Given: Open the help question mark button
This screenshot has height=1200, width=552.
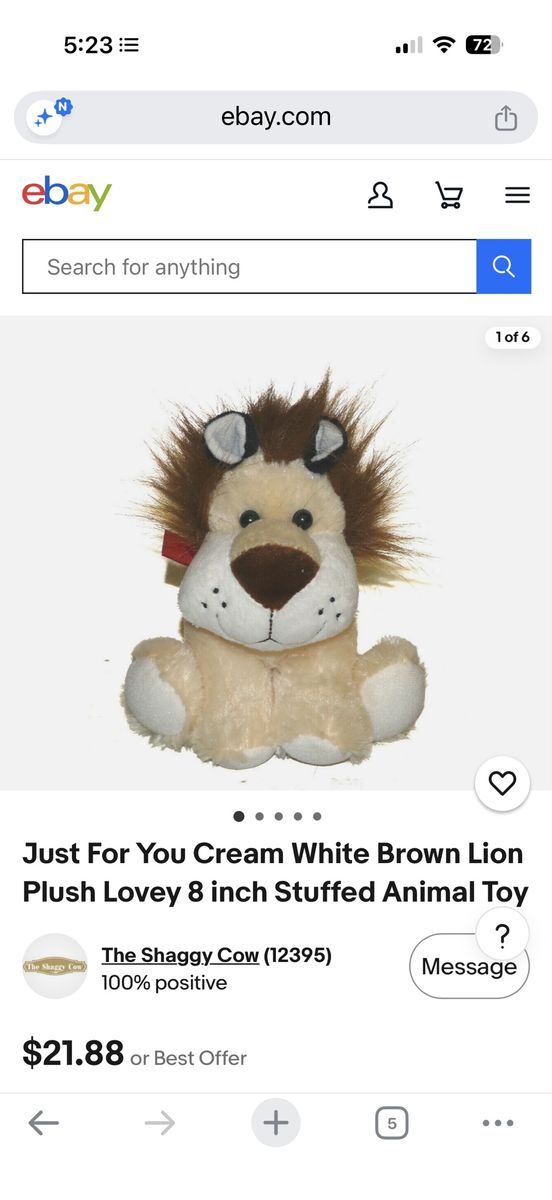Looking at the screenshot, I should coord(503,936).
